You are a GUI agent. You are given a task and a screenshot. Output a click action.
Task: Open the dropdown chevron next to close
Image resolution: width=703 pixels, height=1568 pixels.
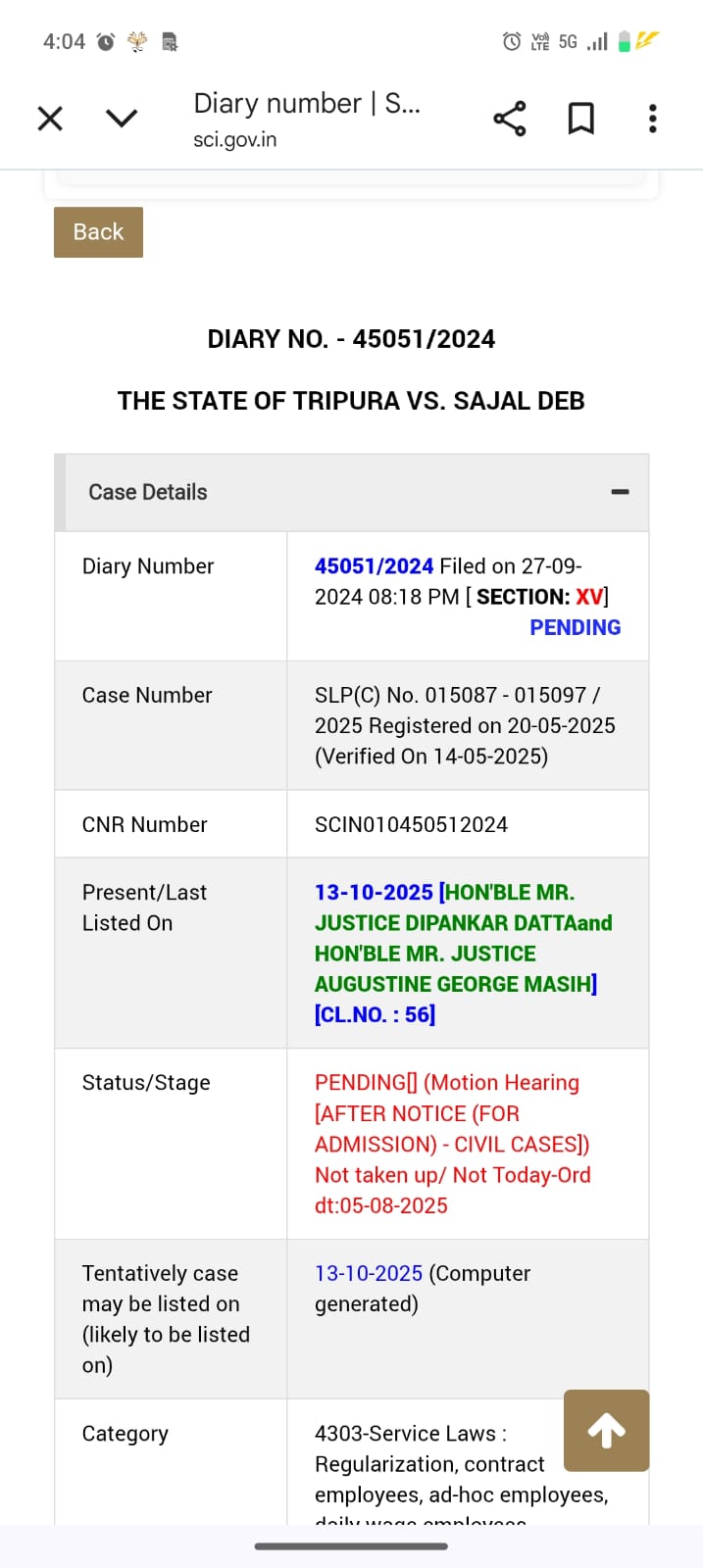[122, 119]
